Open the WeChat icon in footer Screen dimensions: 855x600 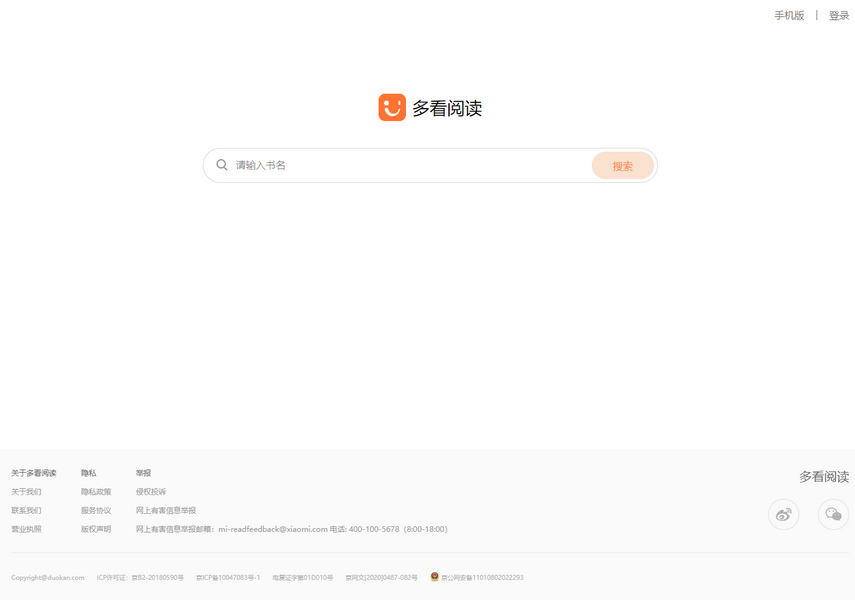(833, 514)
